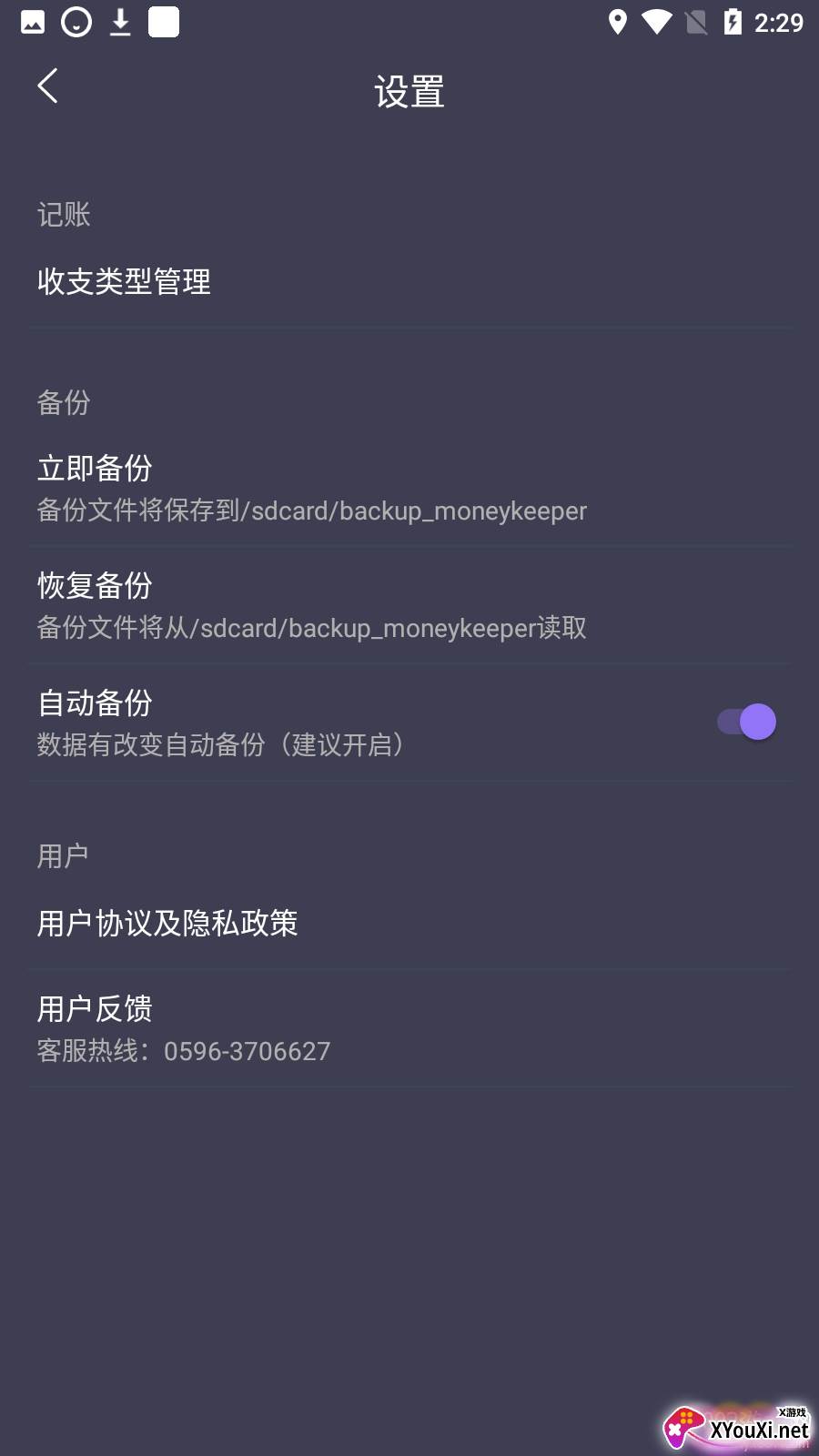Go back from the 设置 screen
819x1456 pixels.
coord(47,87)
